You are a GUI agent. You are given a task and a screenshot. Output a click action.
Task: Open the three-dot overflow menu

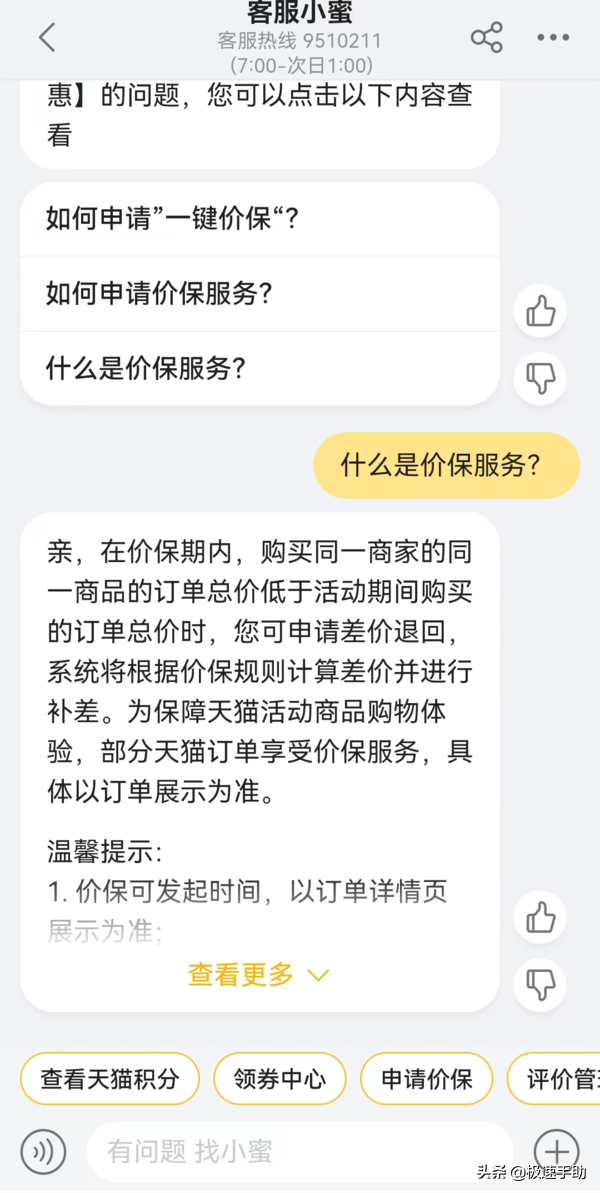[552, 38]
